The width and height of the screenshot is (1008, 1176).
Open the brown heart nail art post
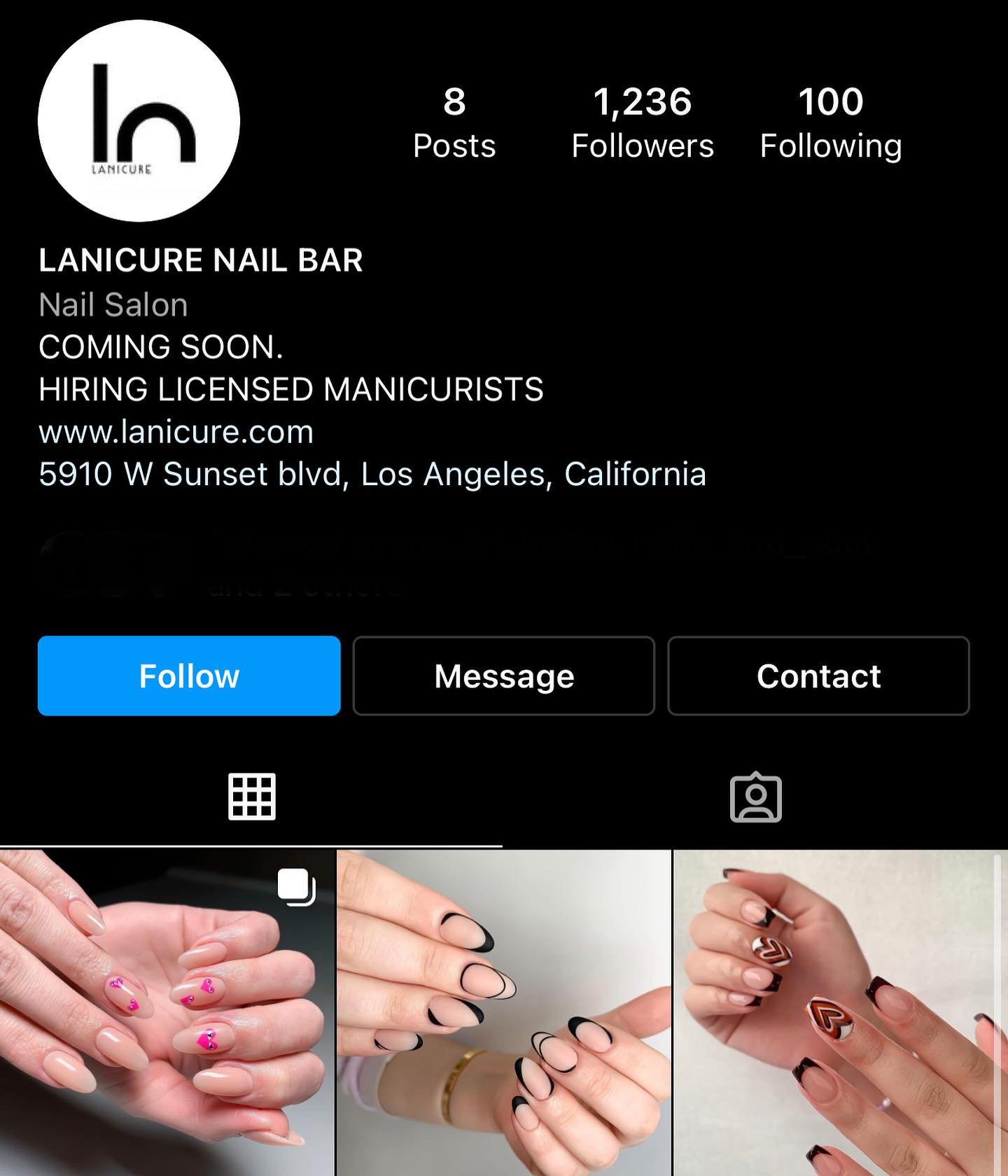coord(840,1011)
